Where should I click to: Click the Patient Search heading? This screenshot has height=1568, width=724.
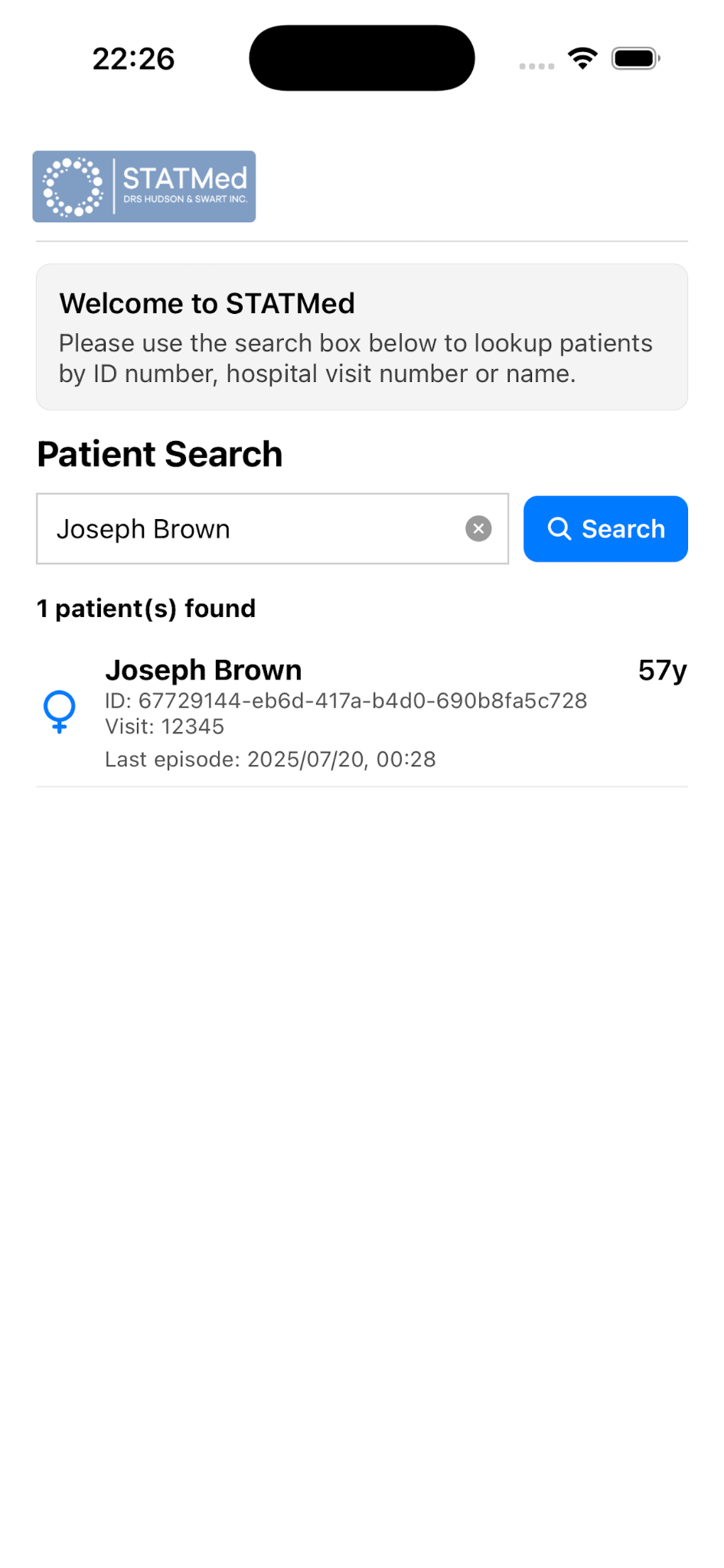159,453
